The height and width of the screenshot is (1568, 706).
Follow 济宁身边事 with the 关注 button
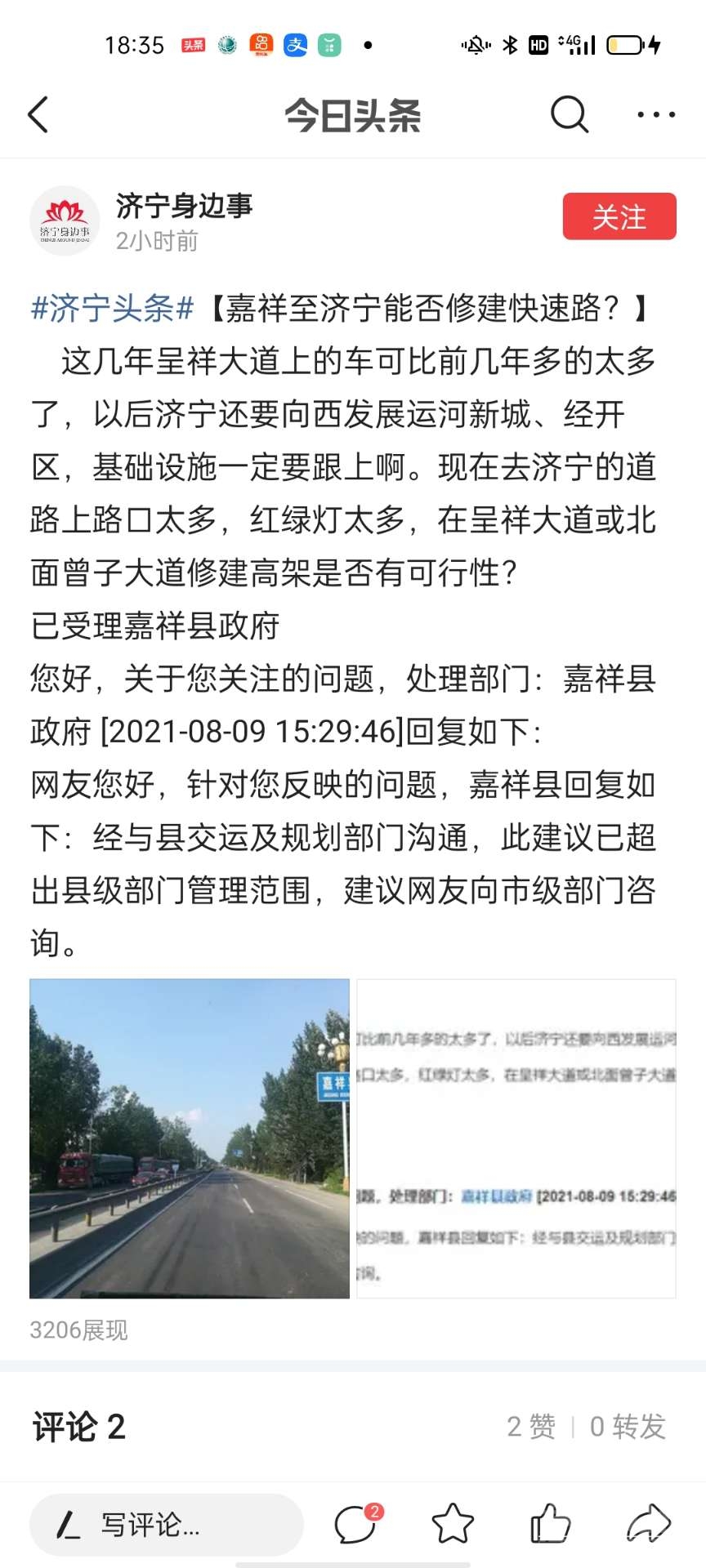click(619, 217)
